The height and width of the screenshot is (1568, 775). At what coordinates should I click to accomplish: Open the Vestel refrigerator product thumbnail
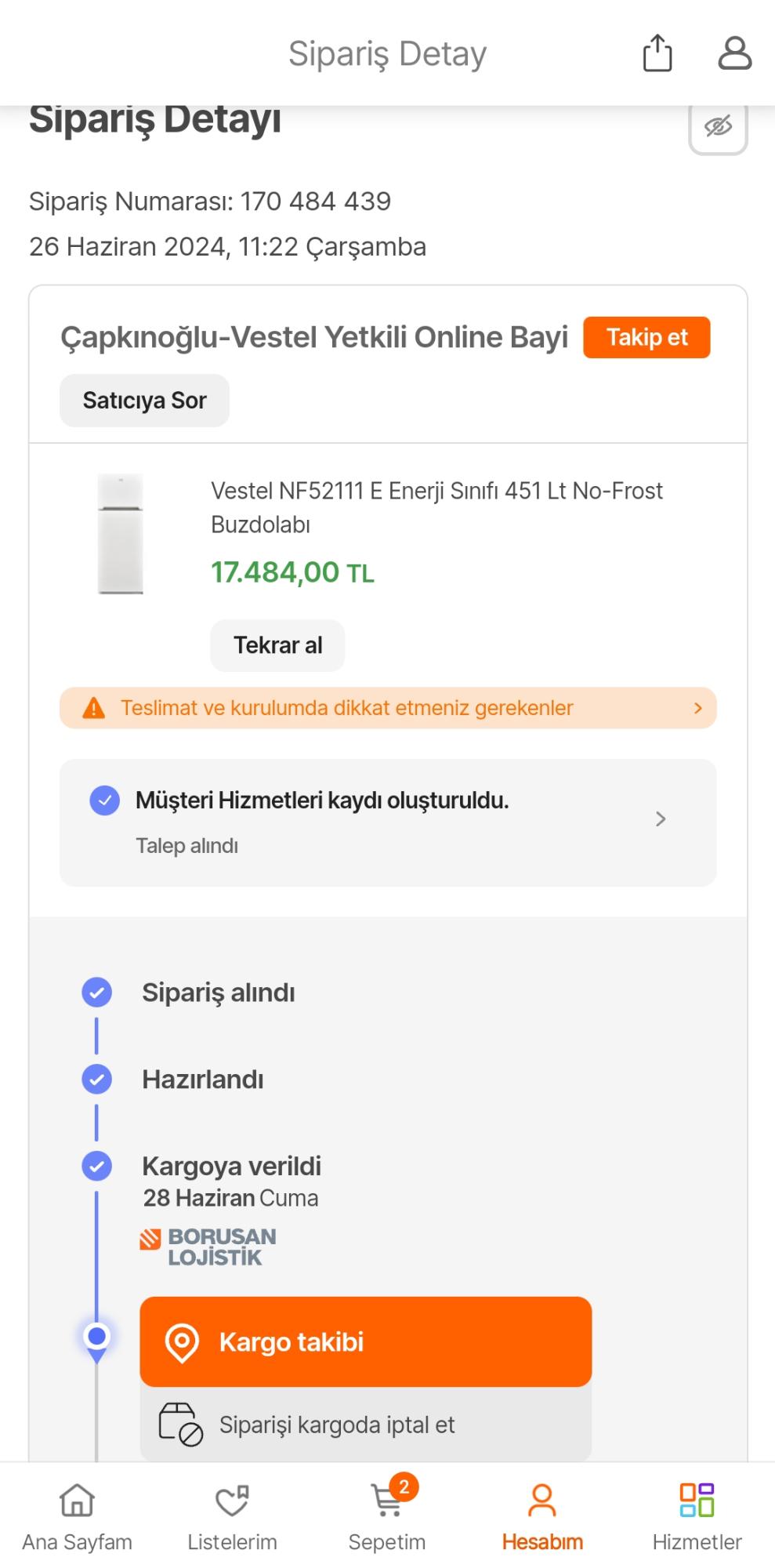click(120, 533)
